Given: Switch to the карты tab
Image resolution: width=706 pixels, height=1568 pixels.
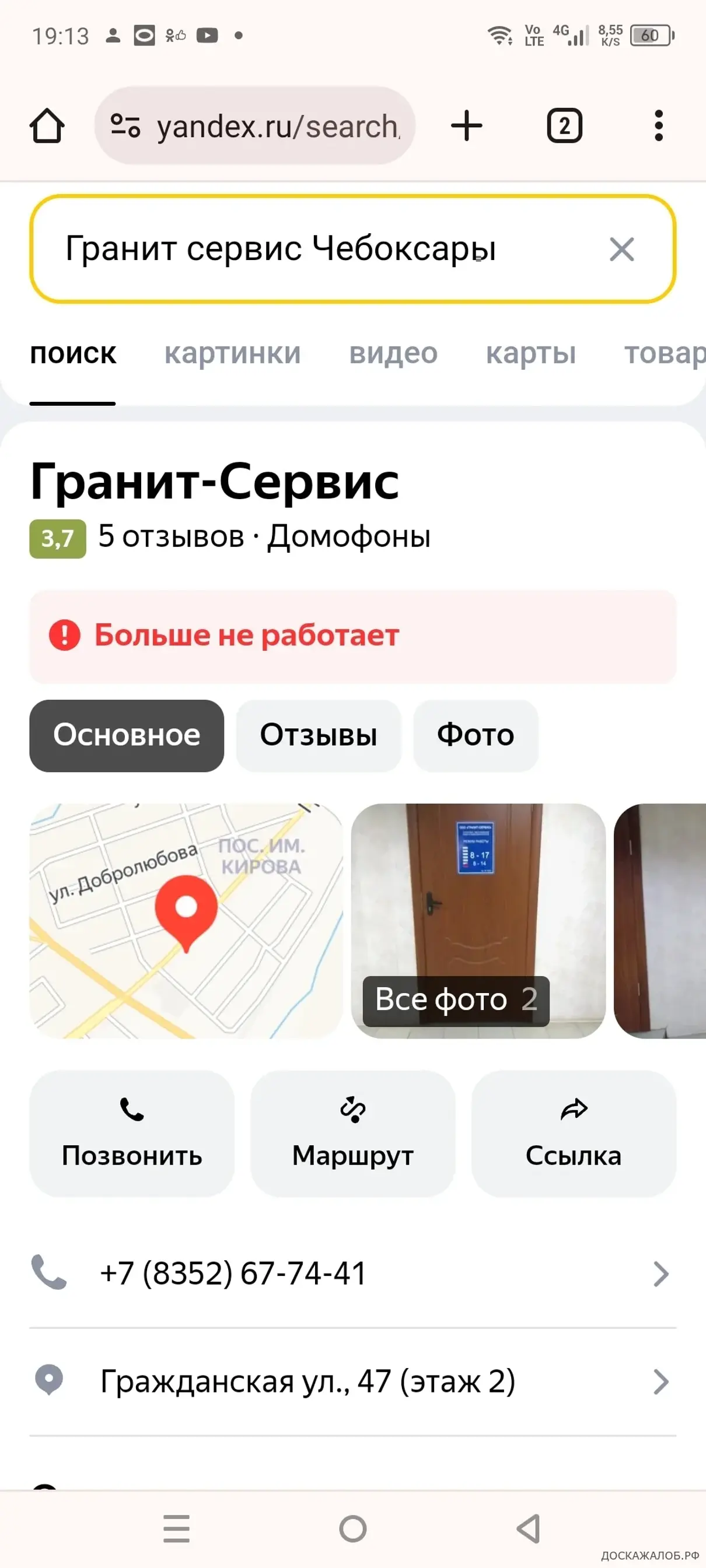Looking at the screenshot, I should click(x=530, y=353).
